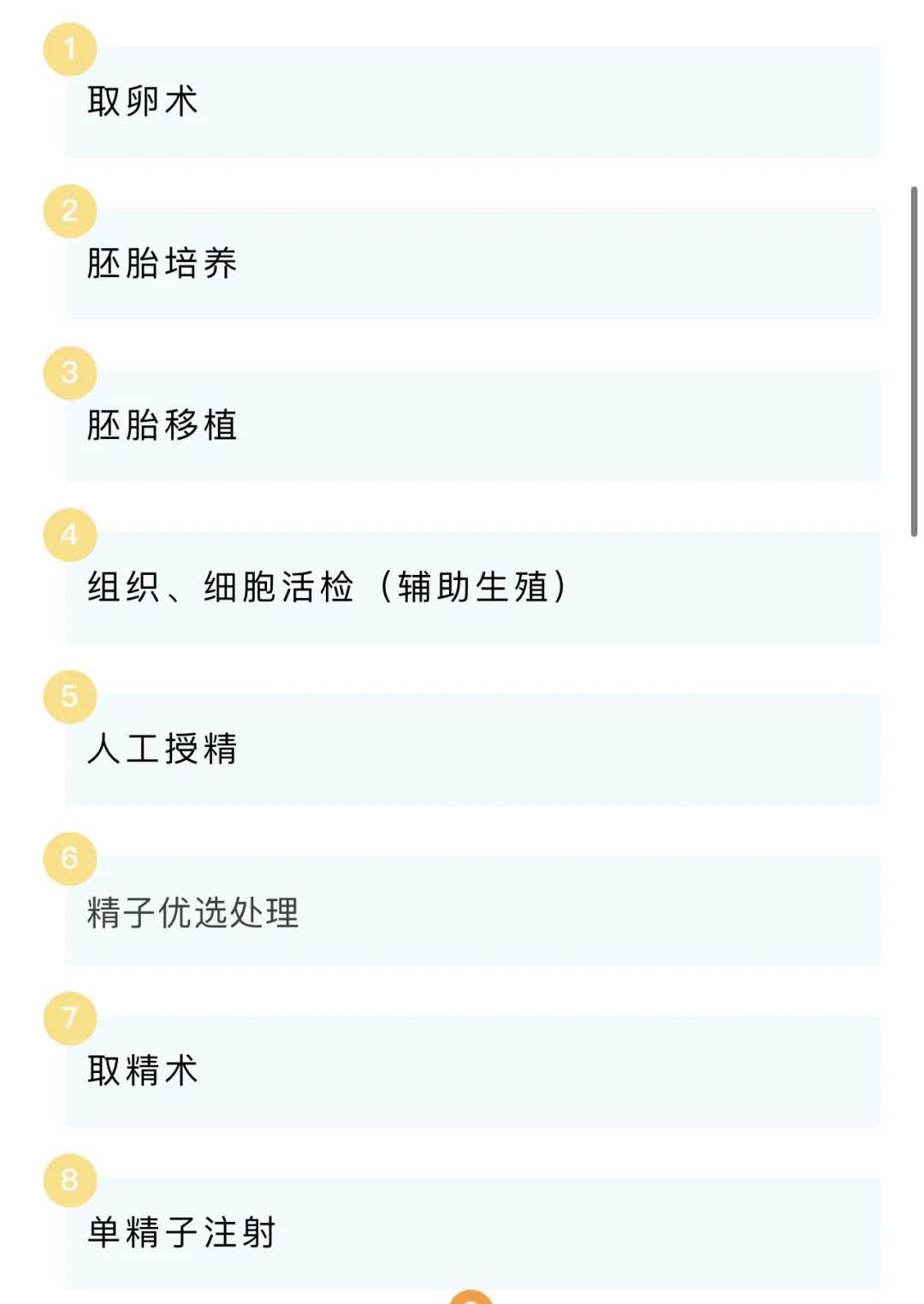
Task: Click the number 7 circle badge
Action: tap(69, 1021)
